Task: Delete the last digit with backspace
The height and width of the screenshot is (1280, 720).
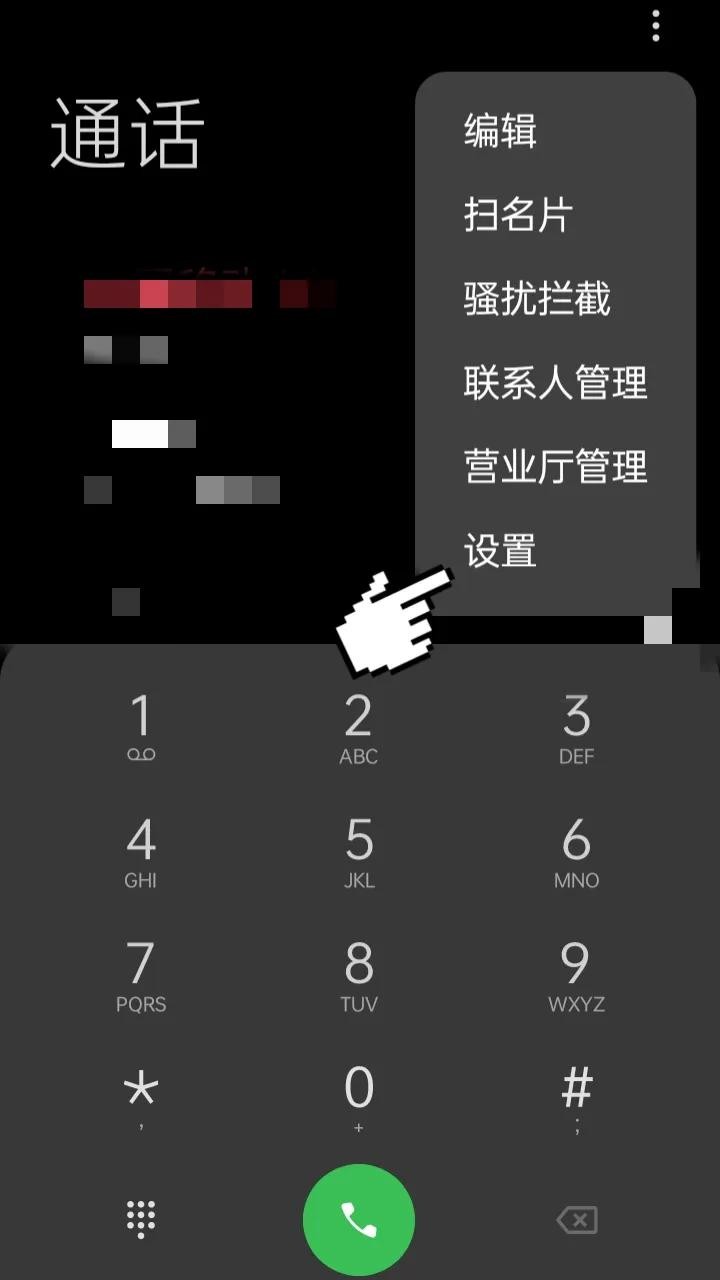Action: tap(576, 1219)
